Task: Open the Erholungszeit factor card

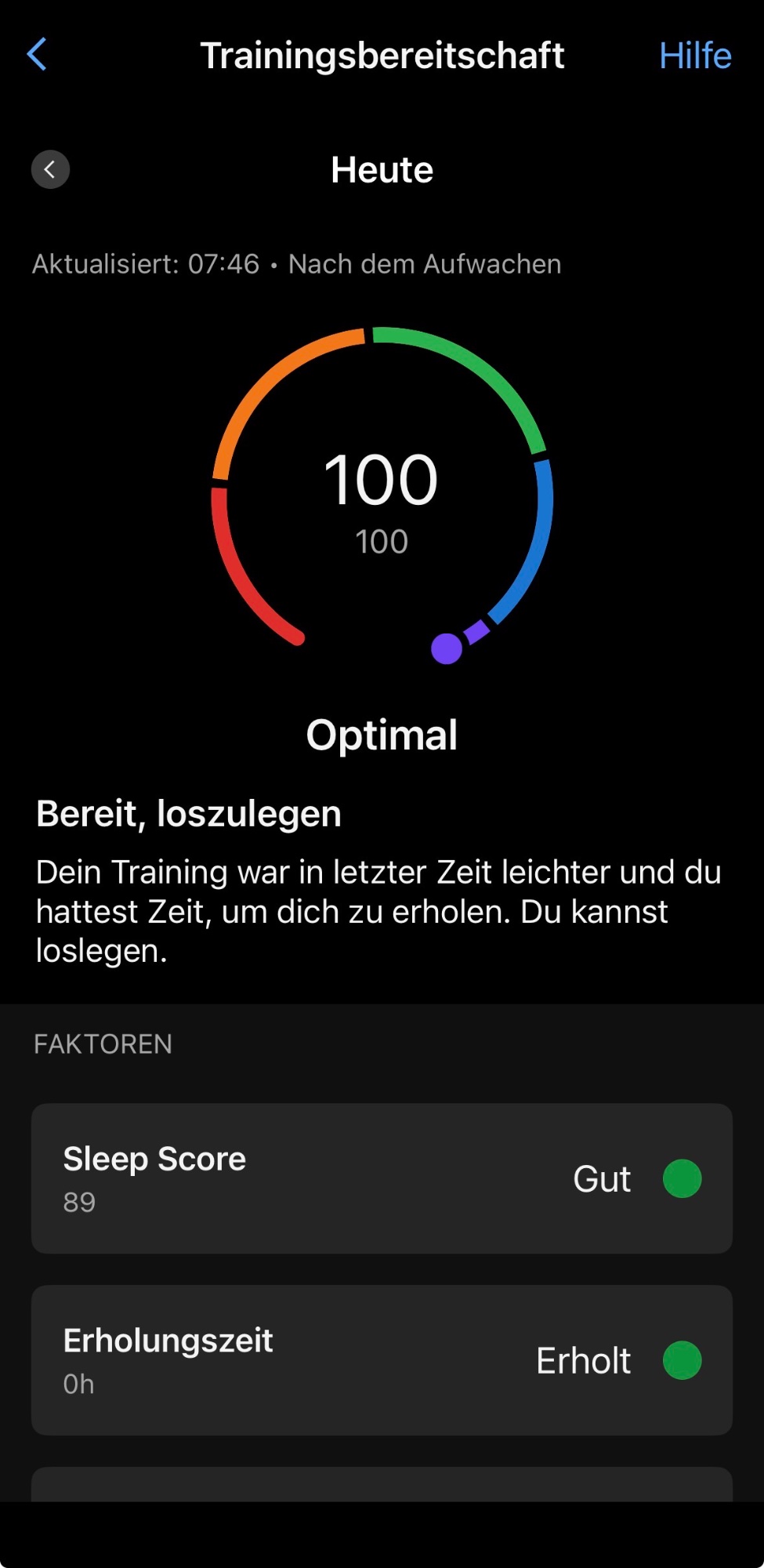Action: 382,1359
